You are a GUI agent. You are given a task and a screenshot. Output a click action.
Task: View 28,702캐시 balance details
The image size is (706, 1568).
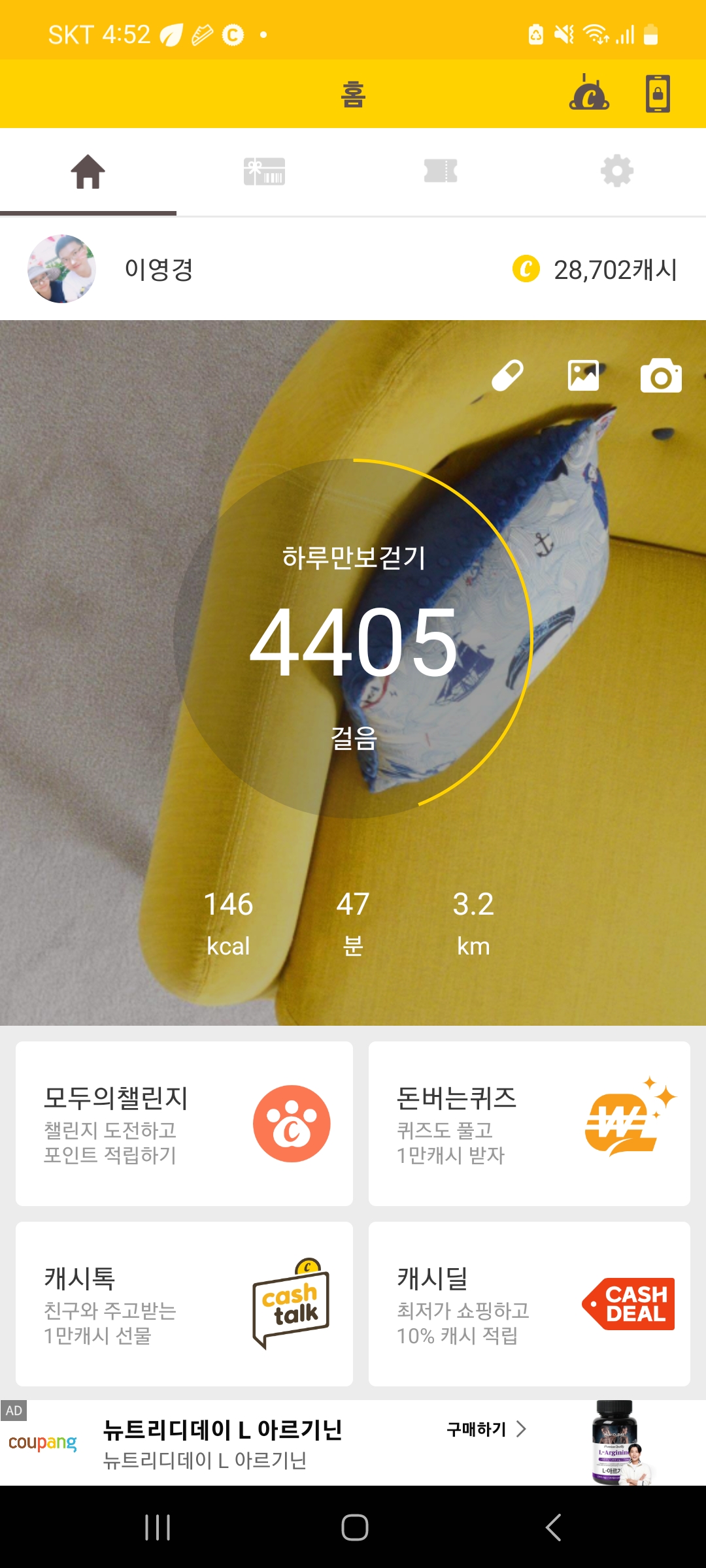click(595, 269)
